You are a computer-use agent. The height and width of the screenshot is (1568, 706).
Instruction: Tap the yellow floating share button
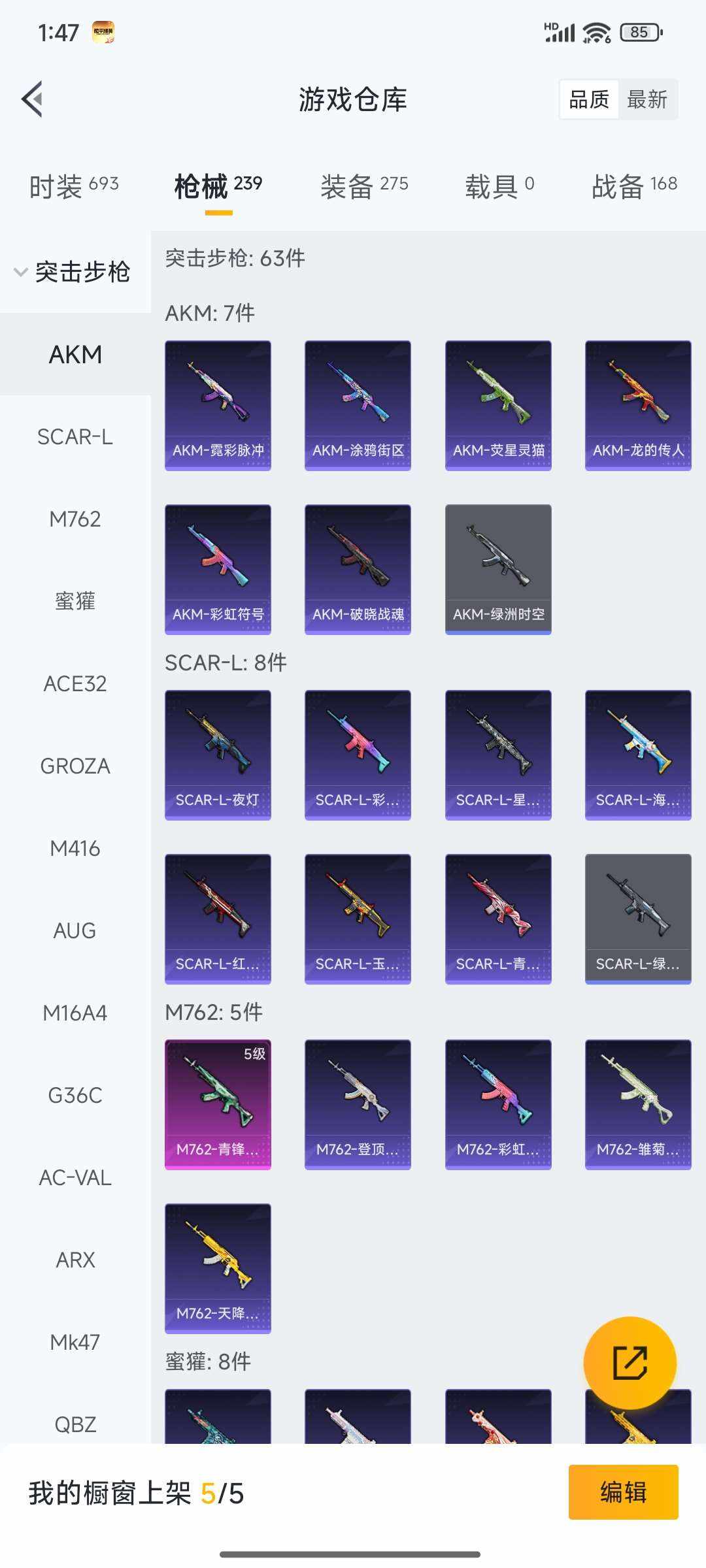pos(630,1363)
